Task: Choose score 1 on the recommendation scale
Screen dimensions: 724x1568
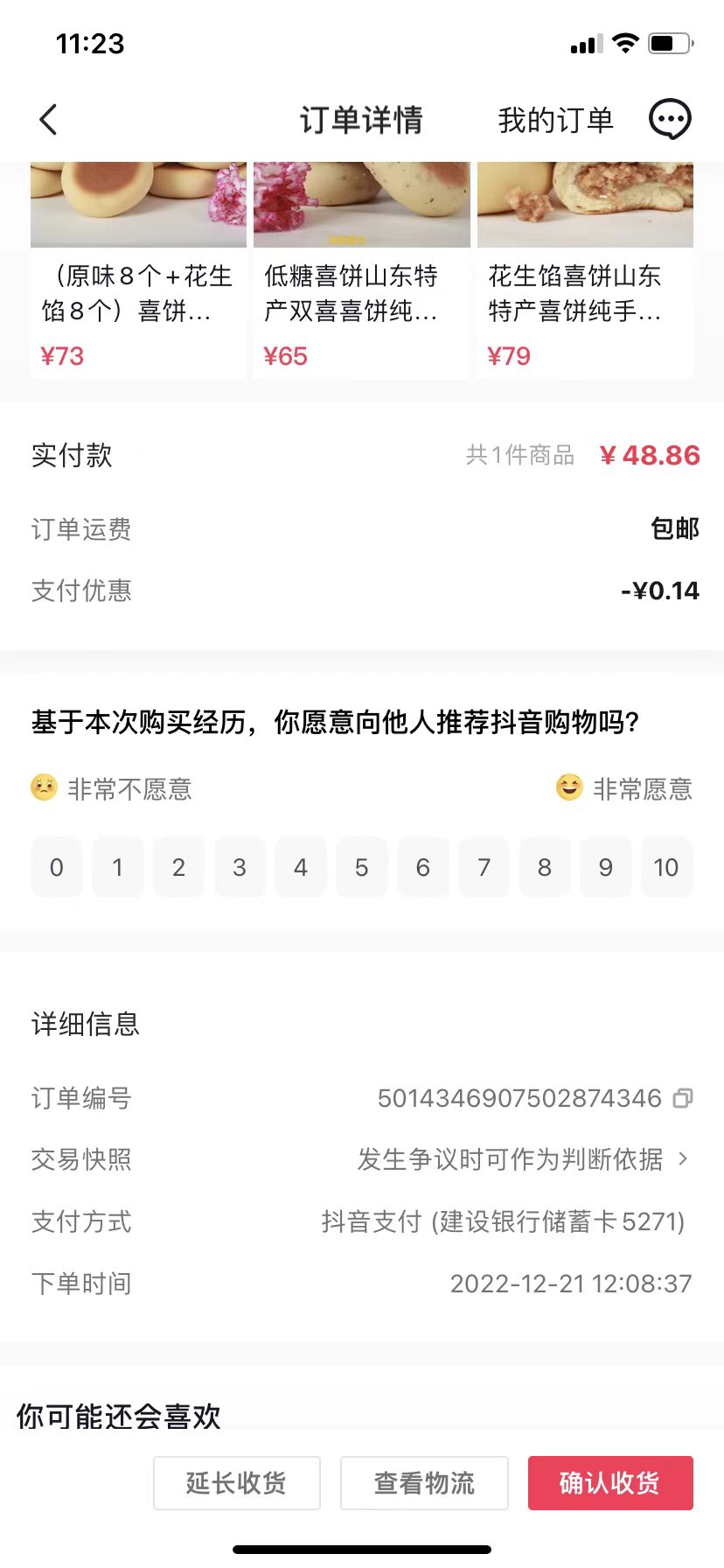Action: point(118,867)
